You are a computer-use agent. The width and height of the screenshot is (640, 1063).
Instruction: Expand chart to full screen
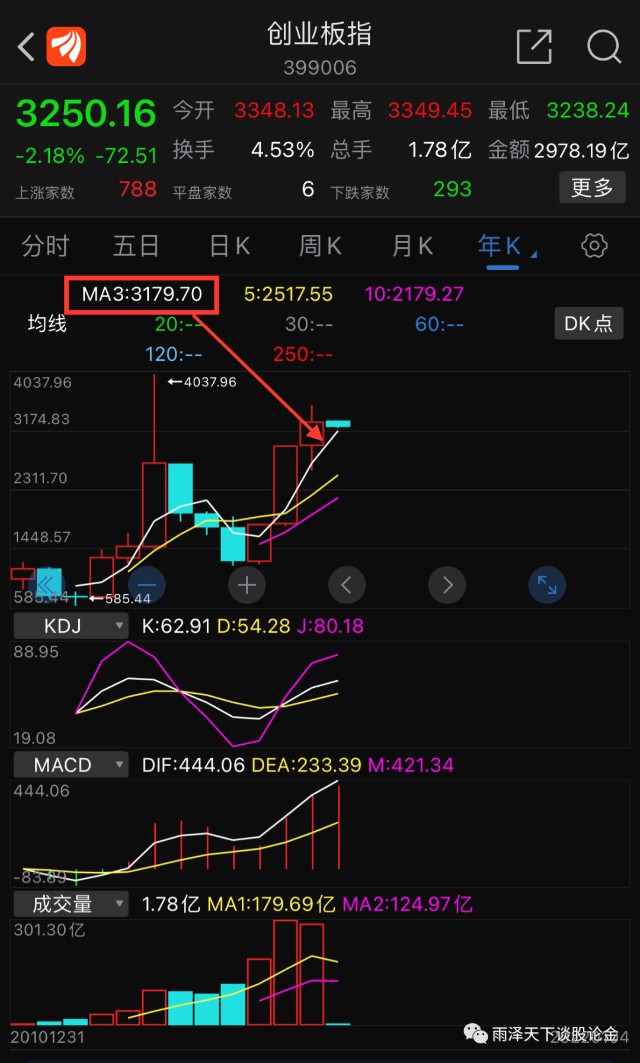[x=547, y=584]
